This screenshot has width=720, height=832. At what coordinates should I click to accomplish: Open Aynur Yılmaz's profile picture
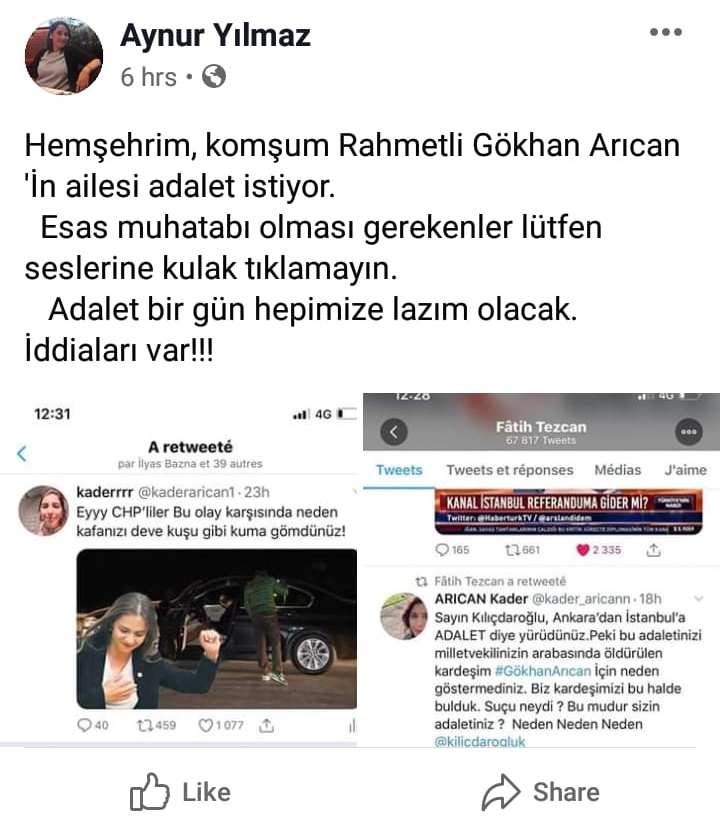point(63,56)
